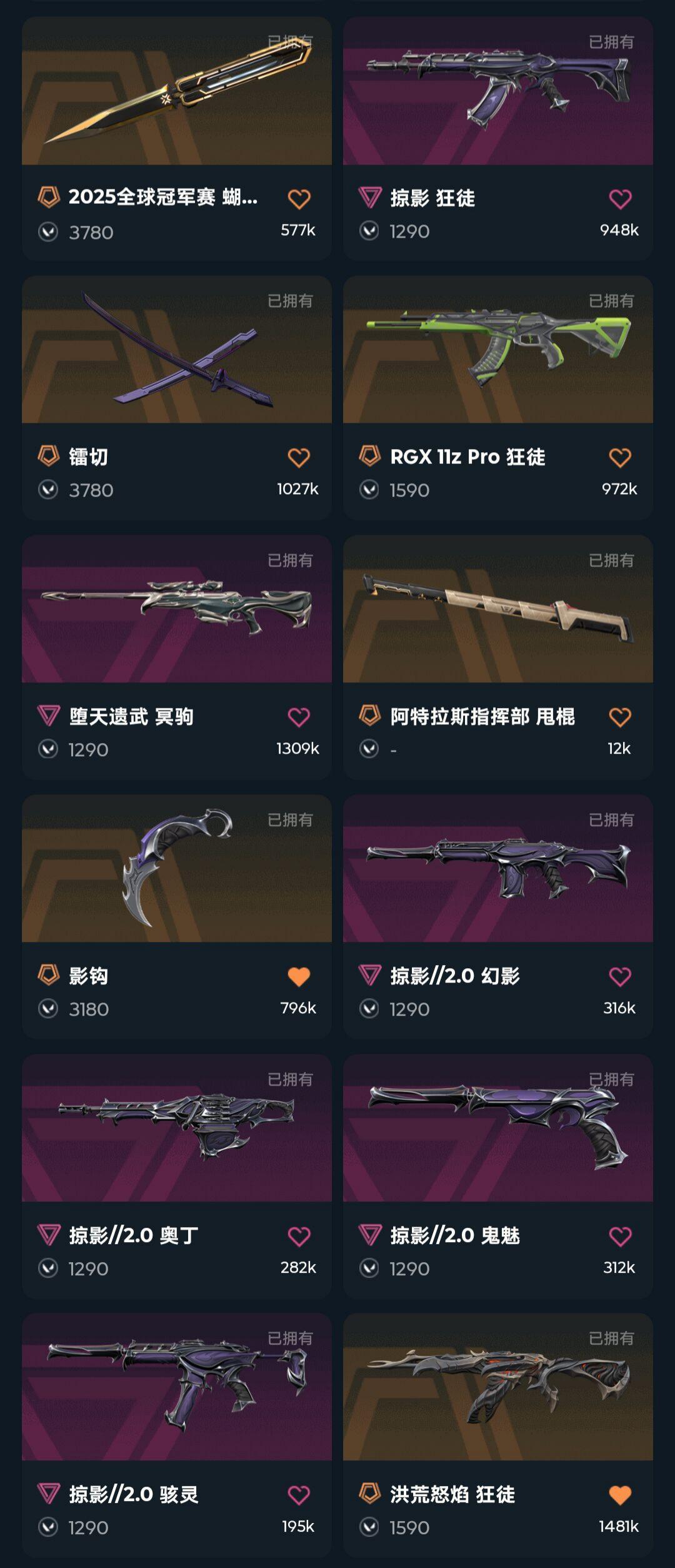Like the 掠影//2.0 幻影 skin

coord(620,976)
